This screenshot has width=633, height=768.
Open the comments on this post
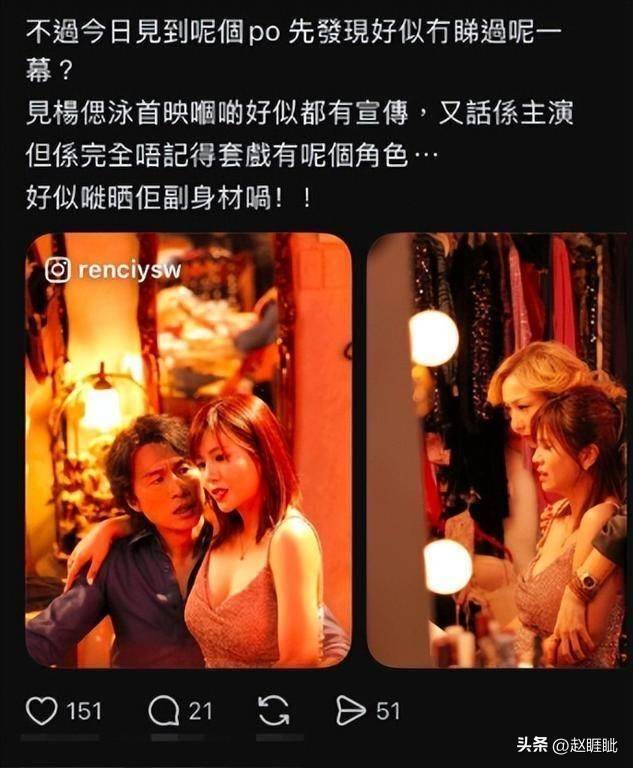tap(163, 711)
